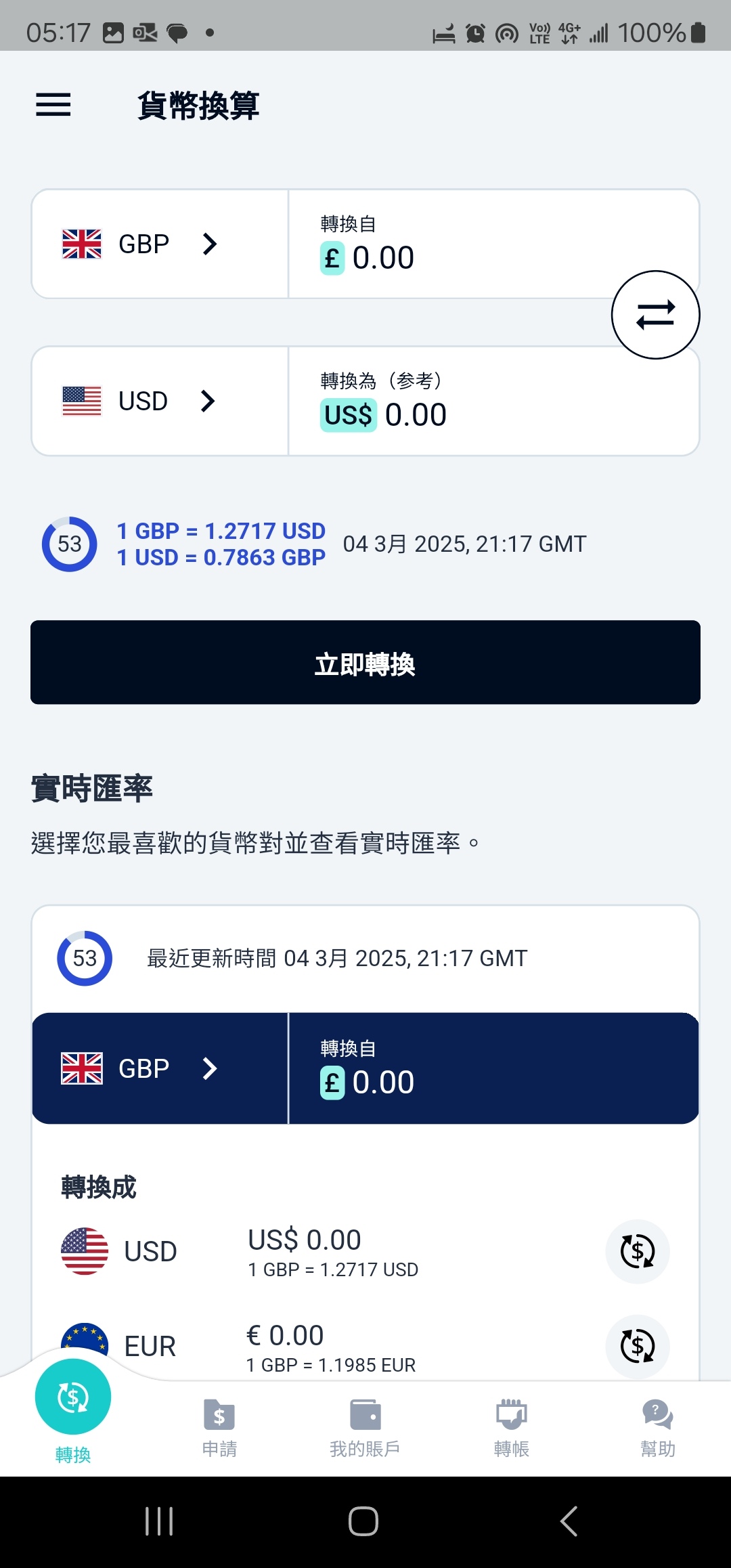Expand the USD currency selector chevron
Viewport: 731px width, 1568px height.
[x=209, y=401]
